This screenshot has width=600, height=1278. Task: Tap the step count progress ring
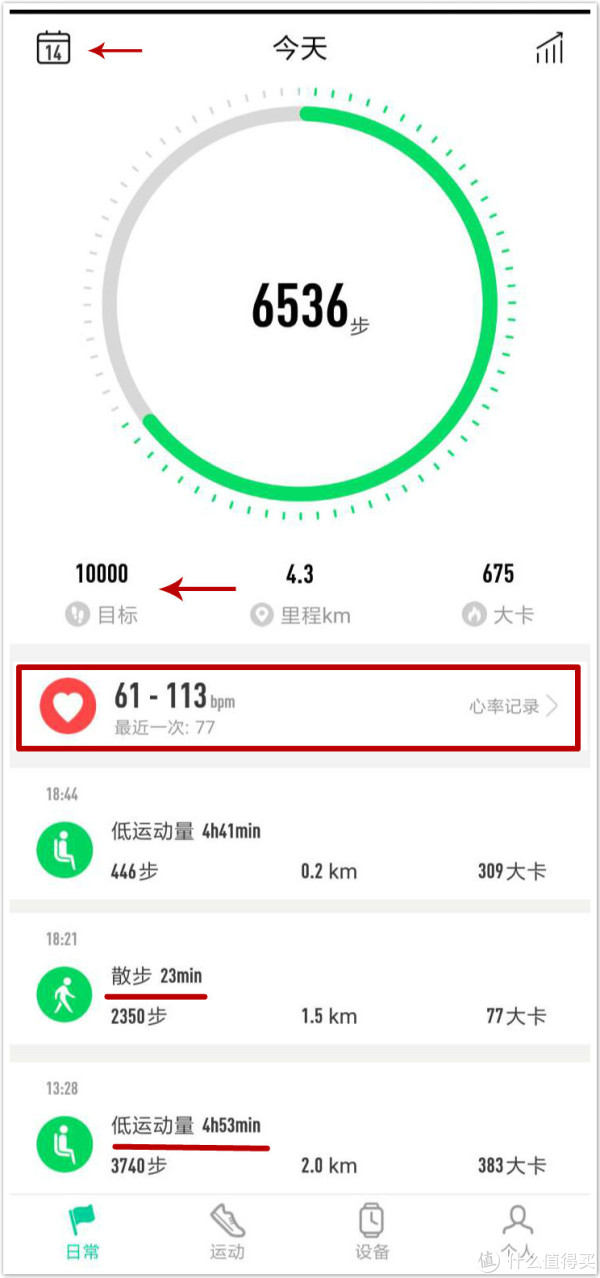[x=300, y=306]
